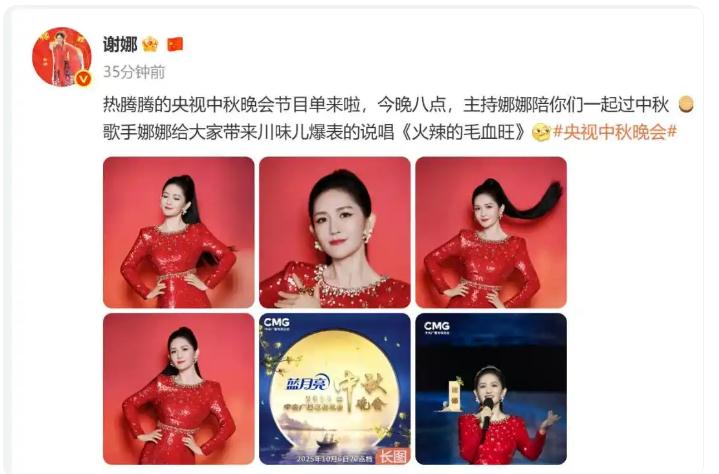The image size is (719, 474).
Task: View the photo with flying ponytail
Action: (490, 232)
